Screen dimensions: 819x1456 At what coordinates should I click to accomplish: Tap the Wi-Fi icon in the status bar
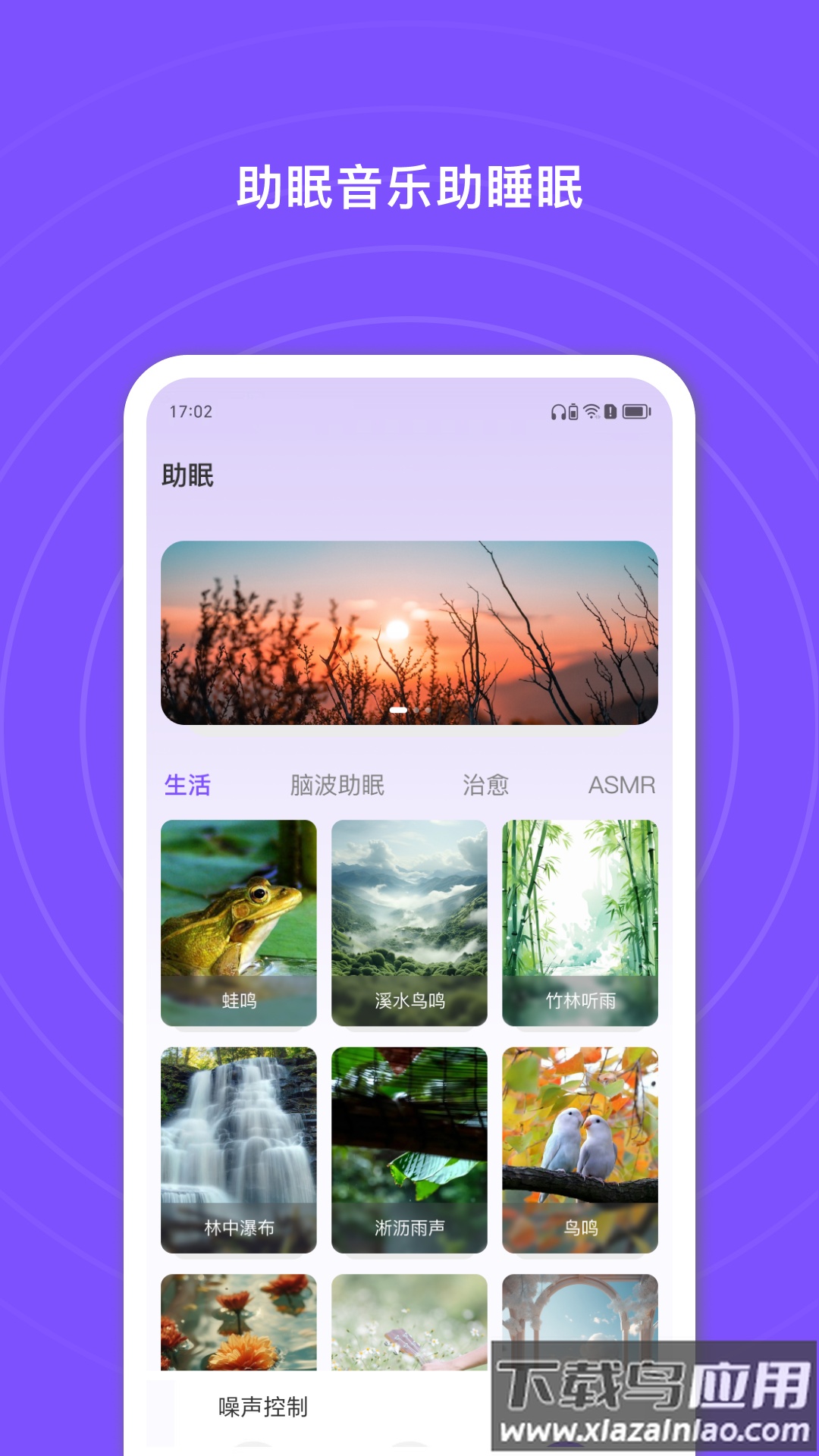tap(591, 410)
